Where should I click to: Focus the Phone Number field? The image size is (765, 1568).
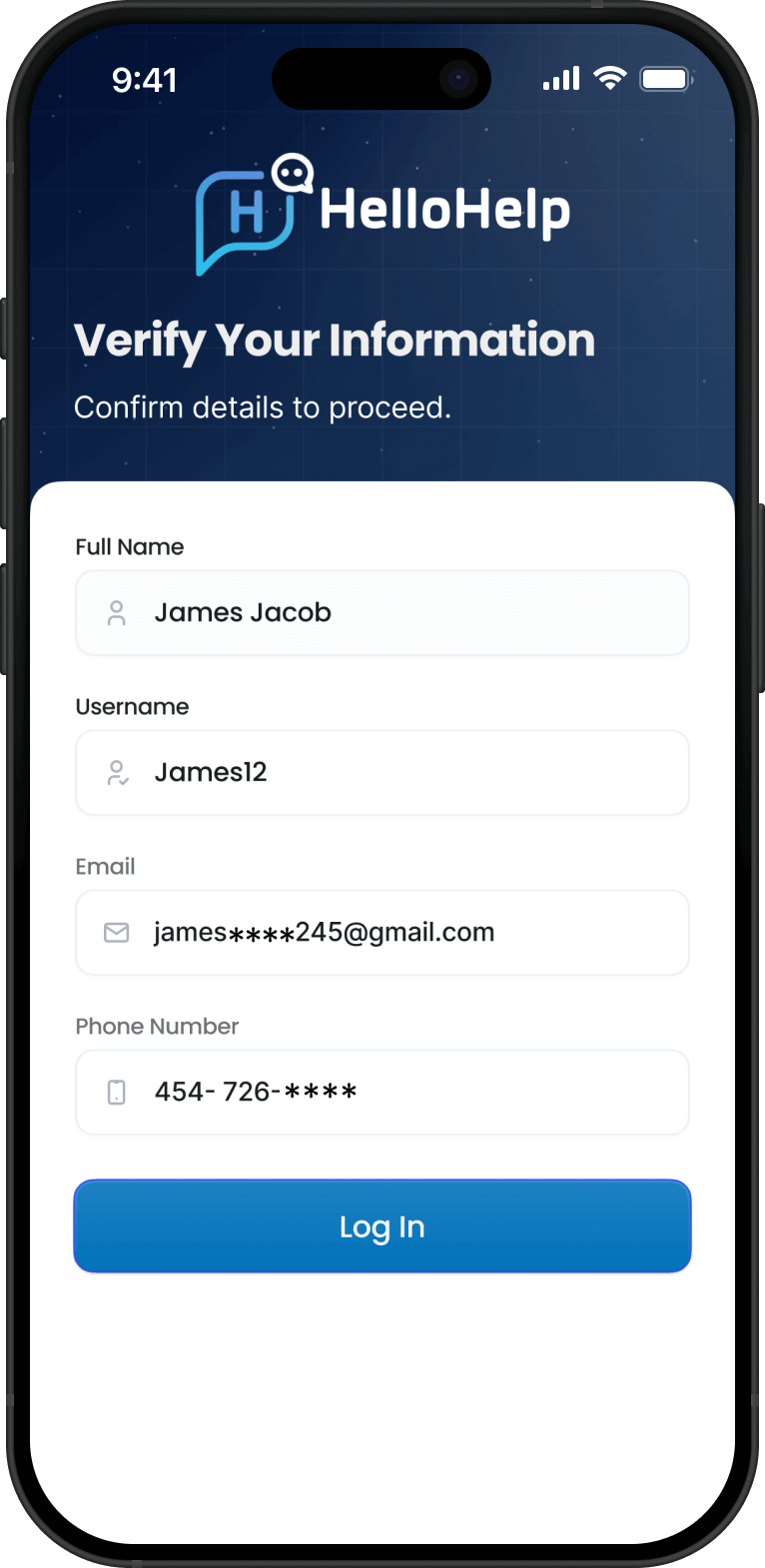[382, 1092]
